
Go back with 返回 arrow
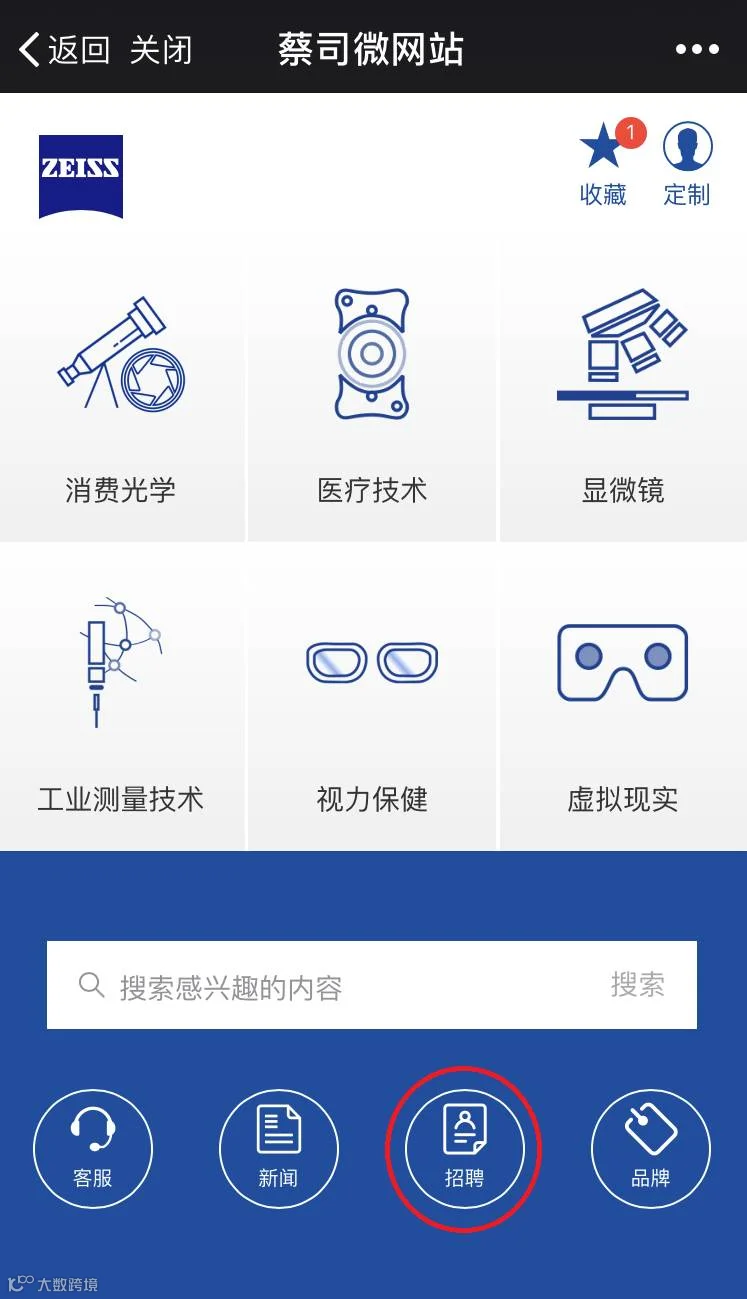64,49
